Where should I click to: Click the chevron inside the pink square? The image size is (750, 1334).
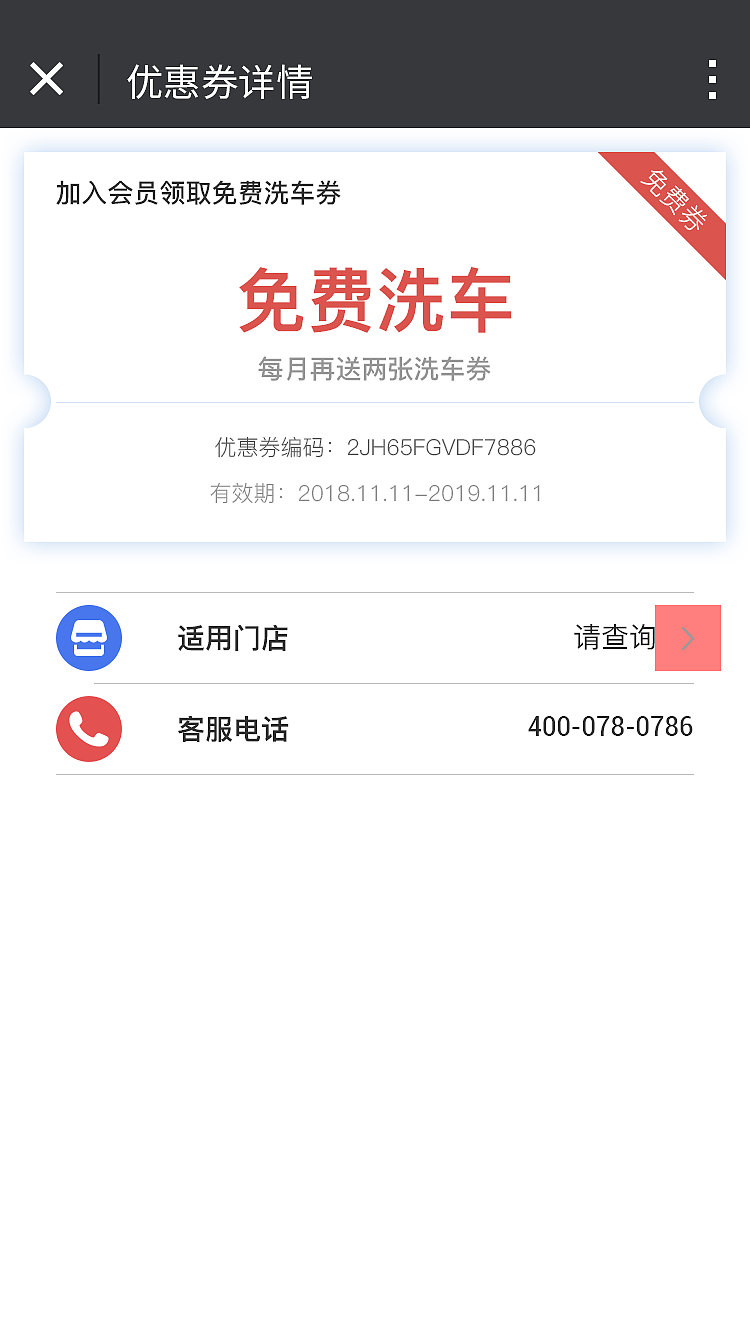688,638
